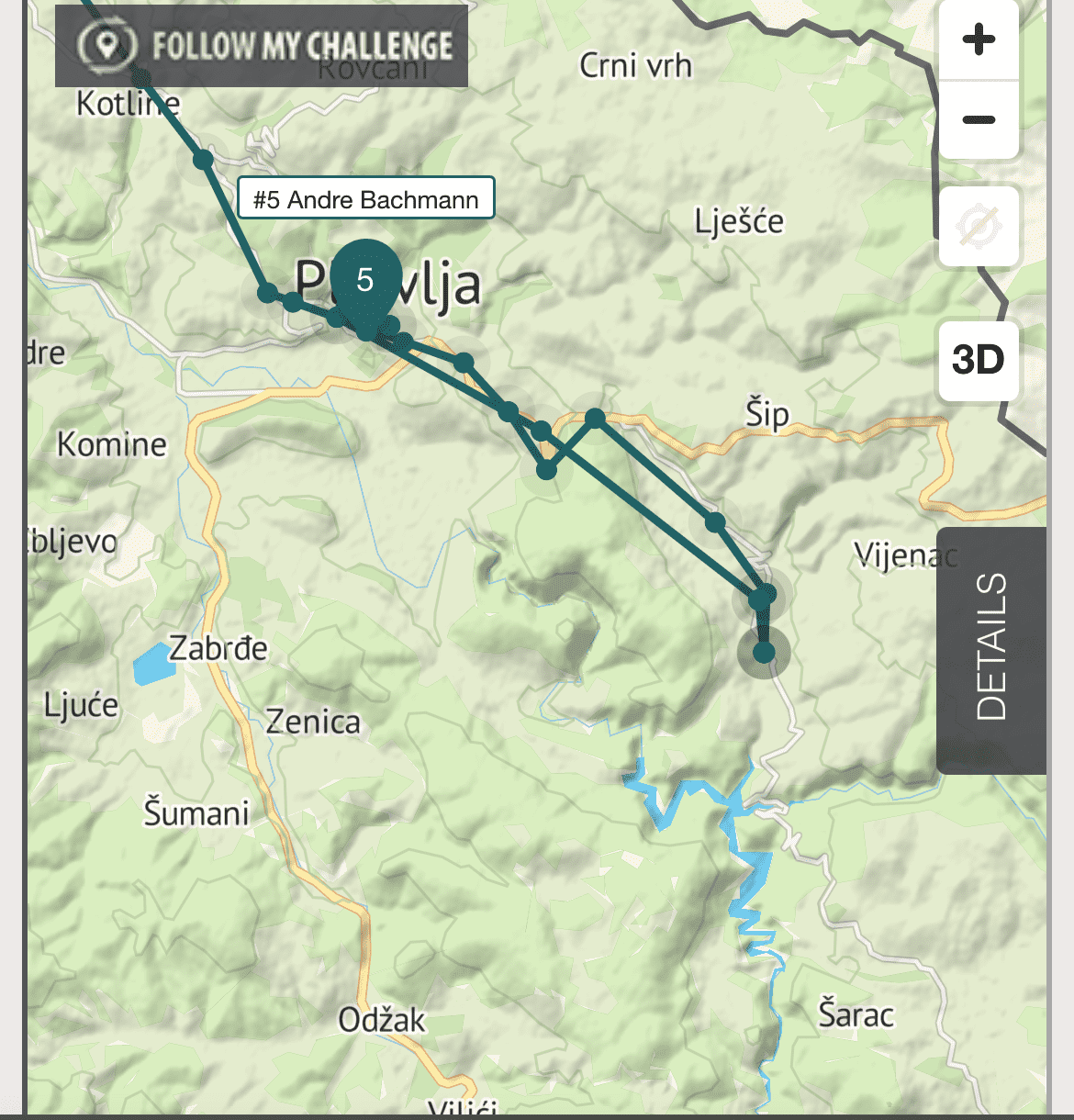This screenshot has width=1074, height=1120.
Task: Tap the Follow My Challenge banner
Action: 262,46
